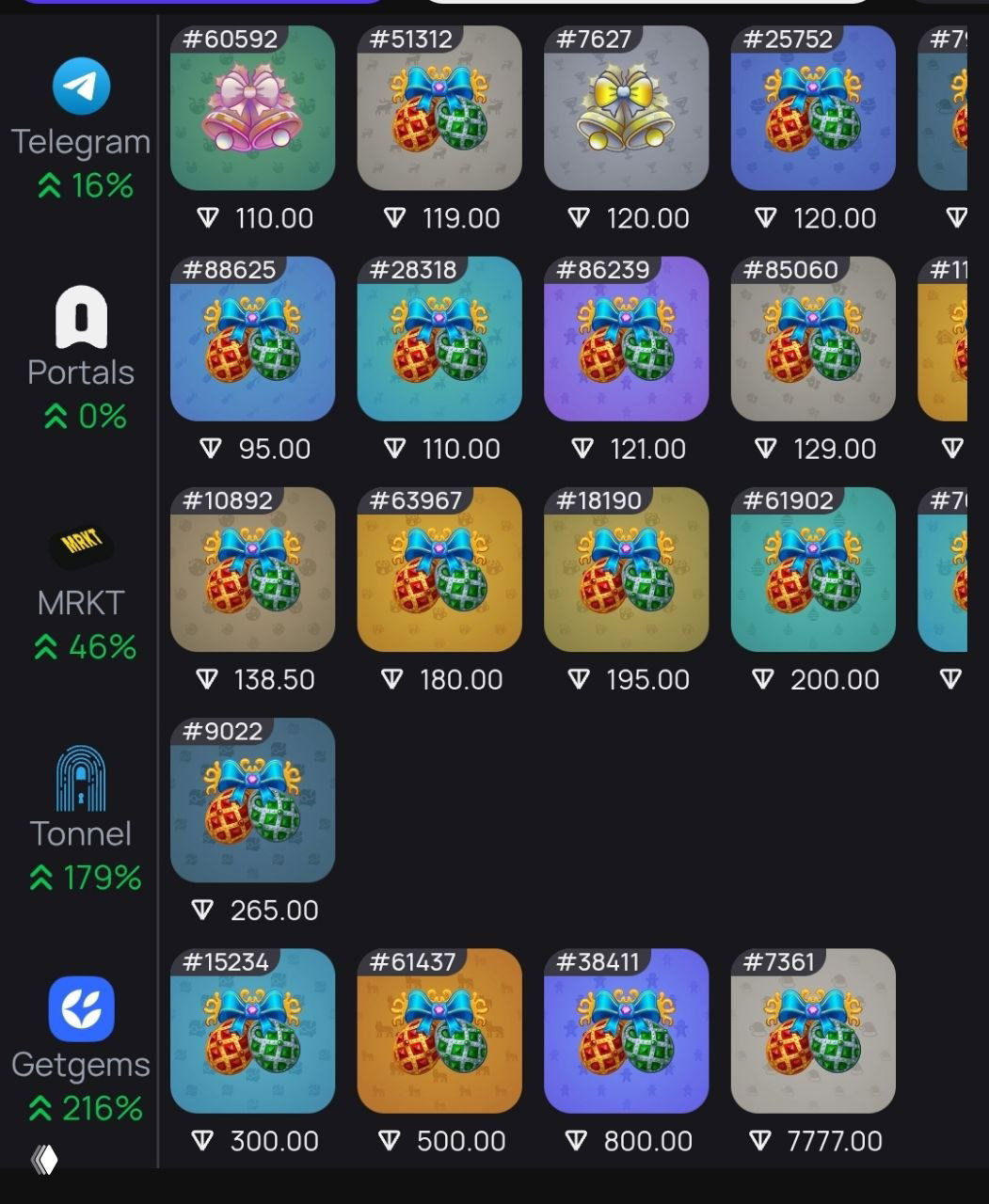
Task: View MRKT listing #10892 for 138.50
Action: coord(252,569)
